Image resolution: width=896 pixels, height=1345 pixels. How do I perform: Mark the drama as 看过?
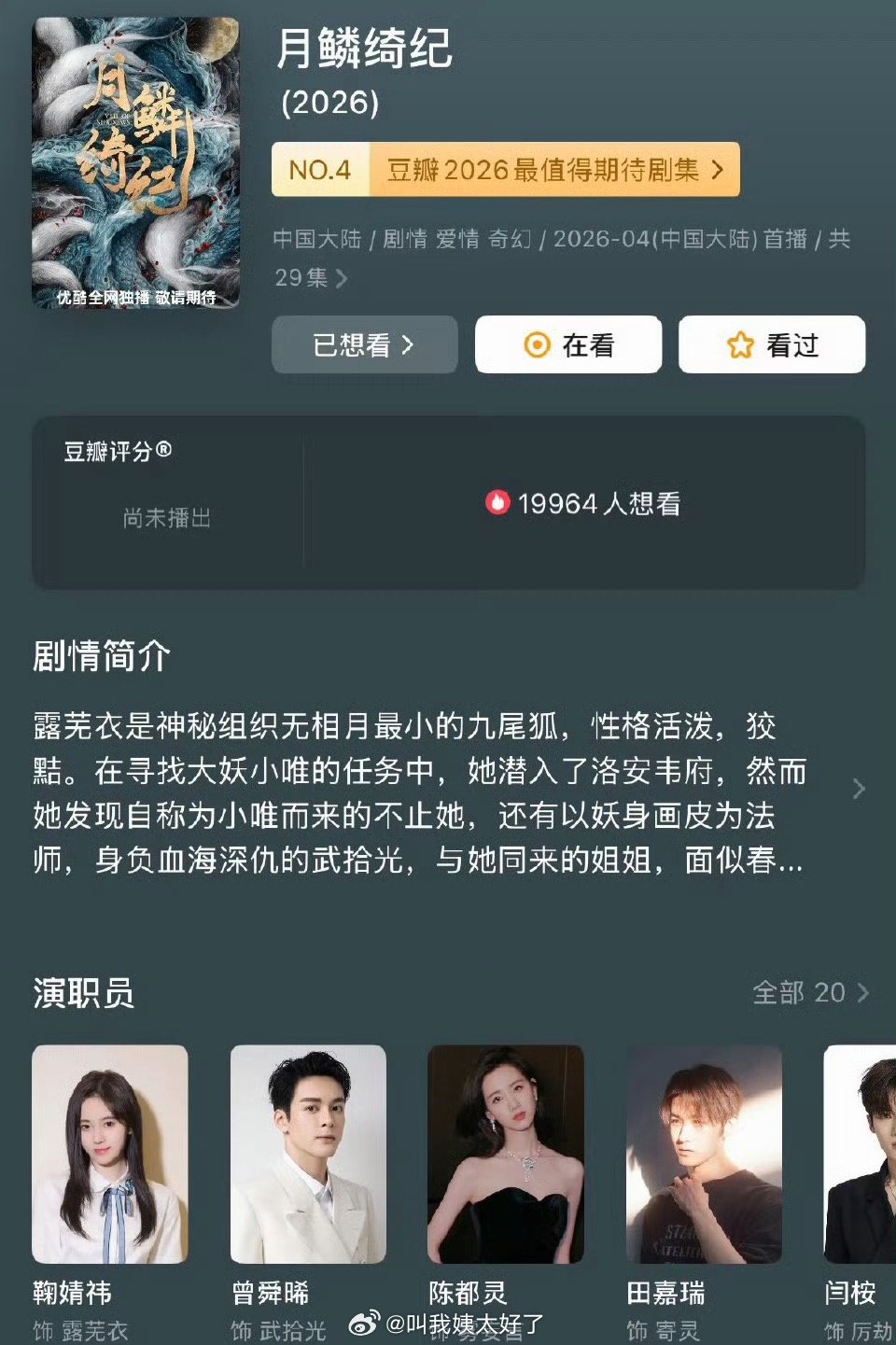point(772,344)
